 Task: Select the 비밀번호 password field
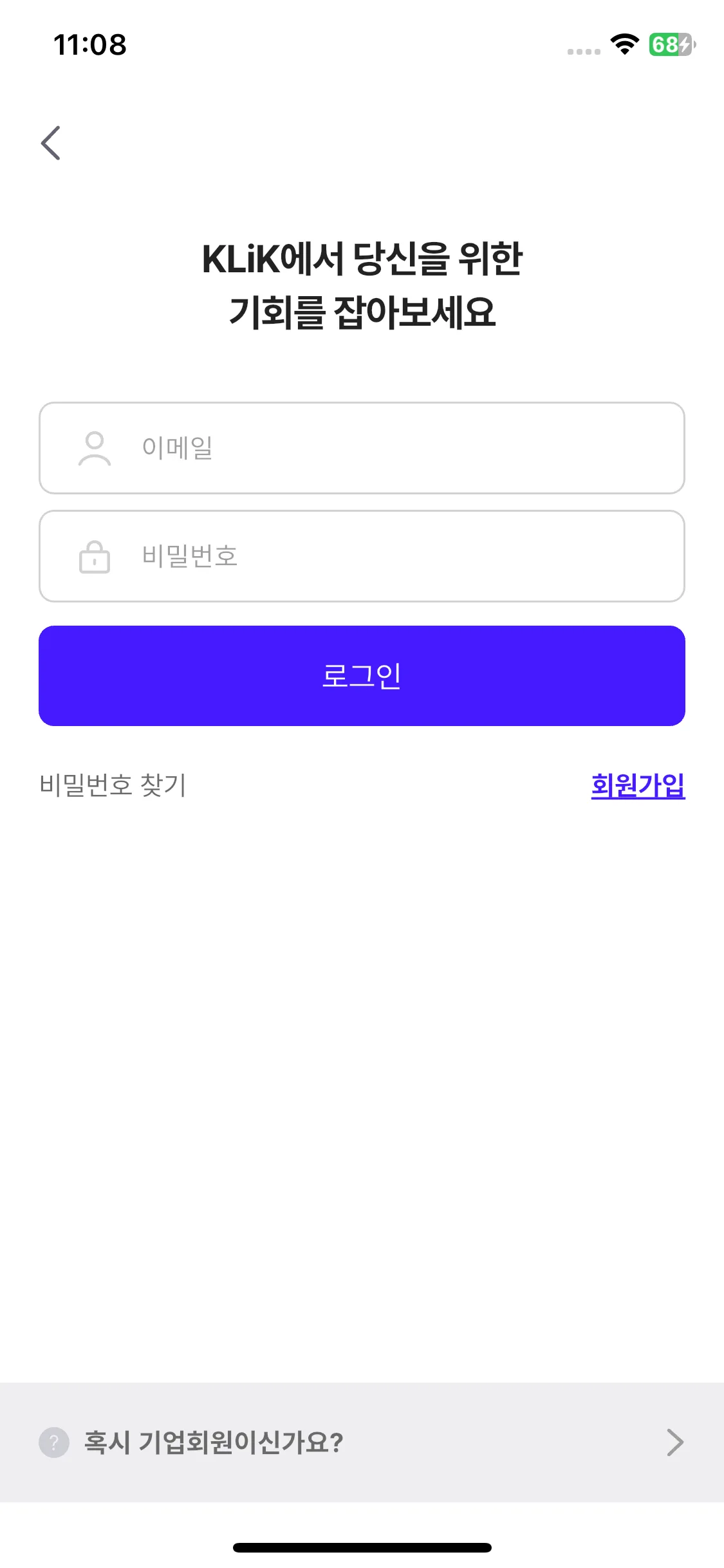(362, 556)
